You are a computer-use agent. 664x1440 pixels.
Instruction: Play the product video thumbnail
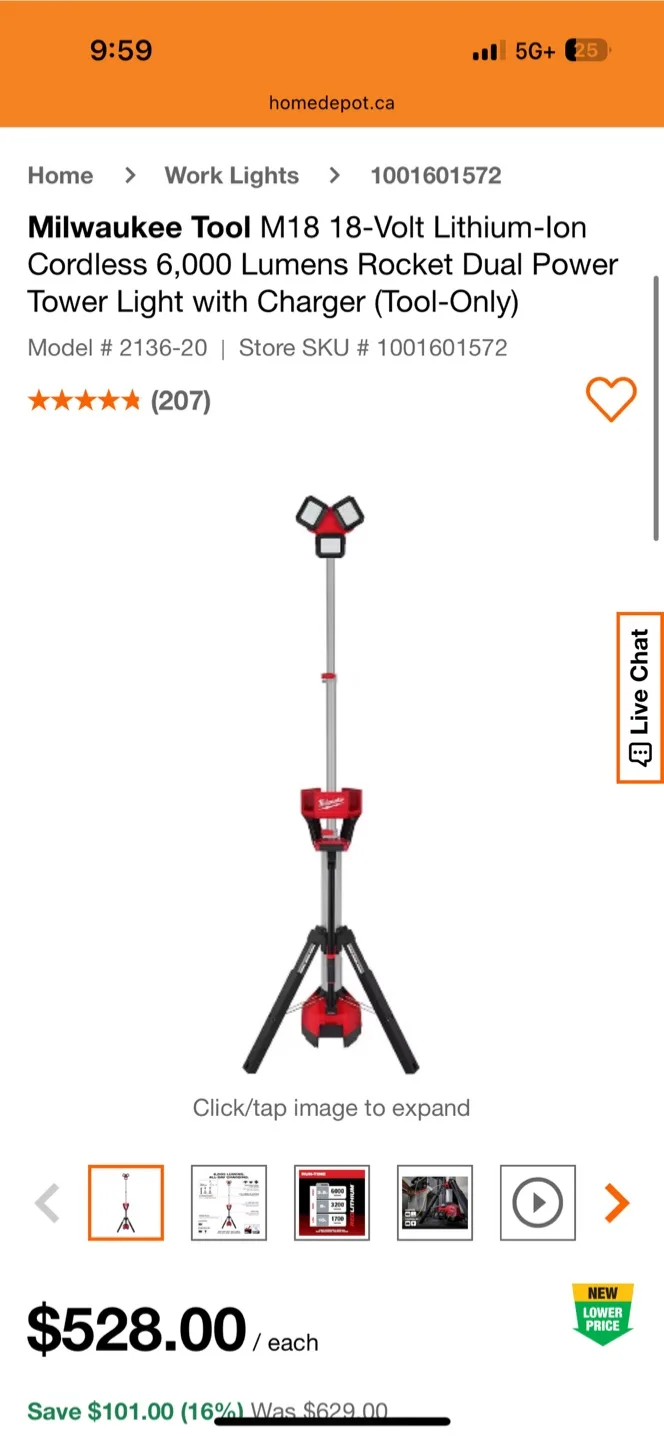coord(538,1202)
